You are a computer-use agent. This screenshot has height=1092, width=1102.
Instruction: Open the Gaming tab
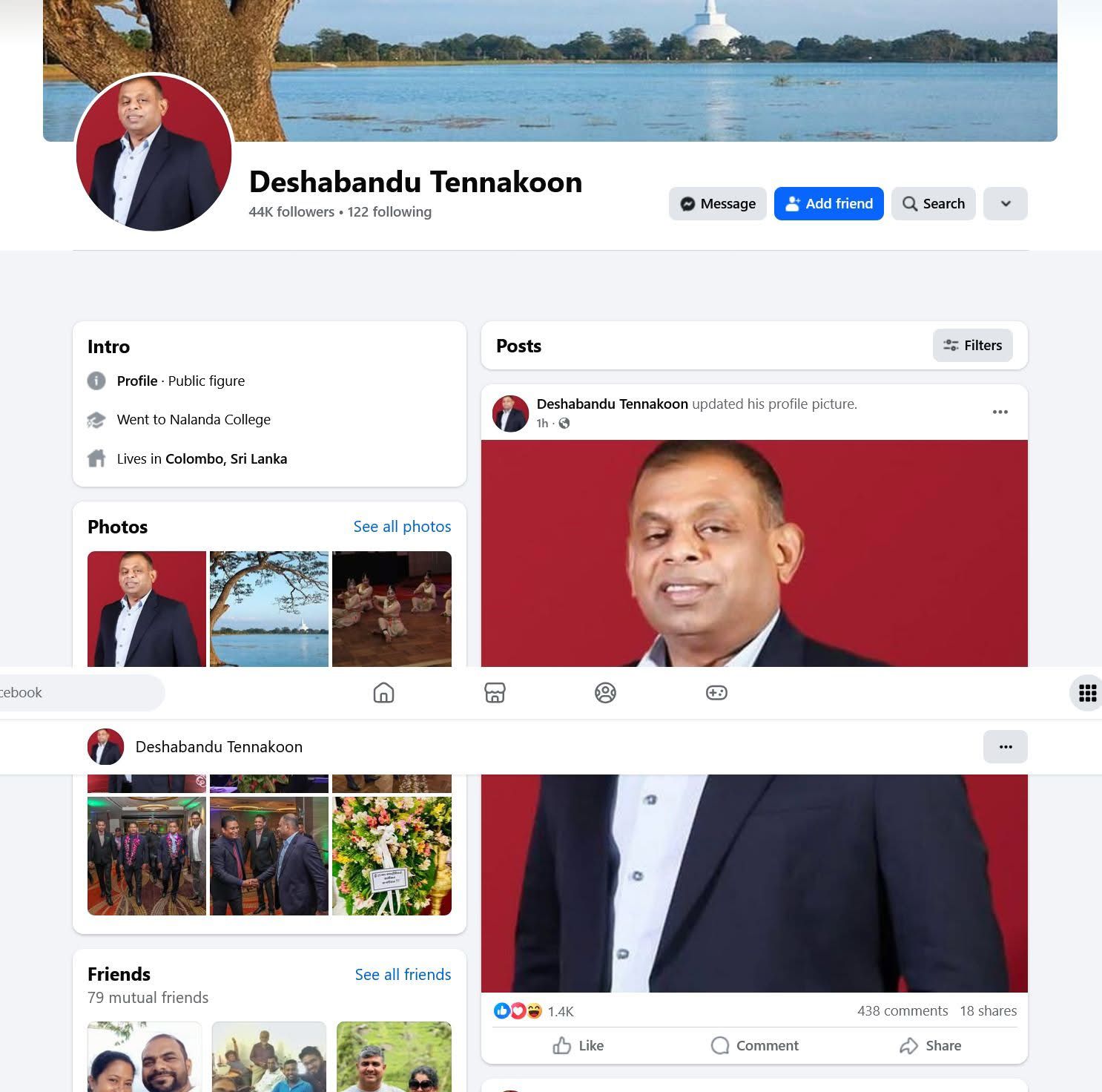[716, 693]
